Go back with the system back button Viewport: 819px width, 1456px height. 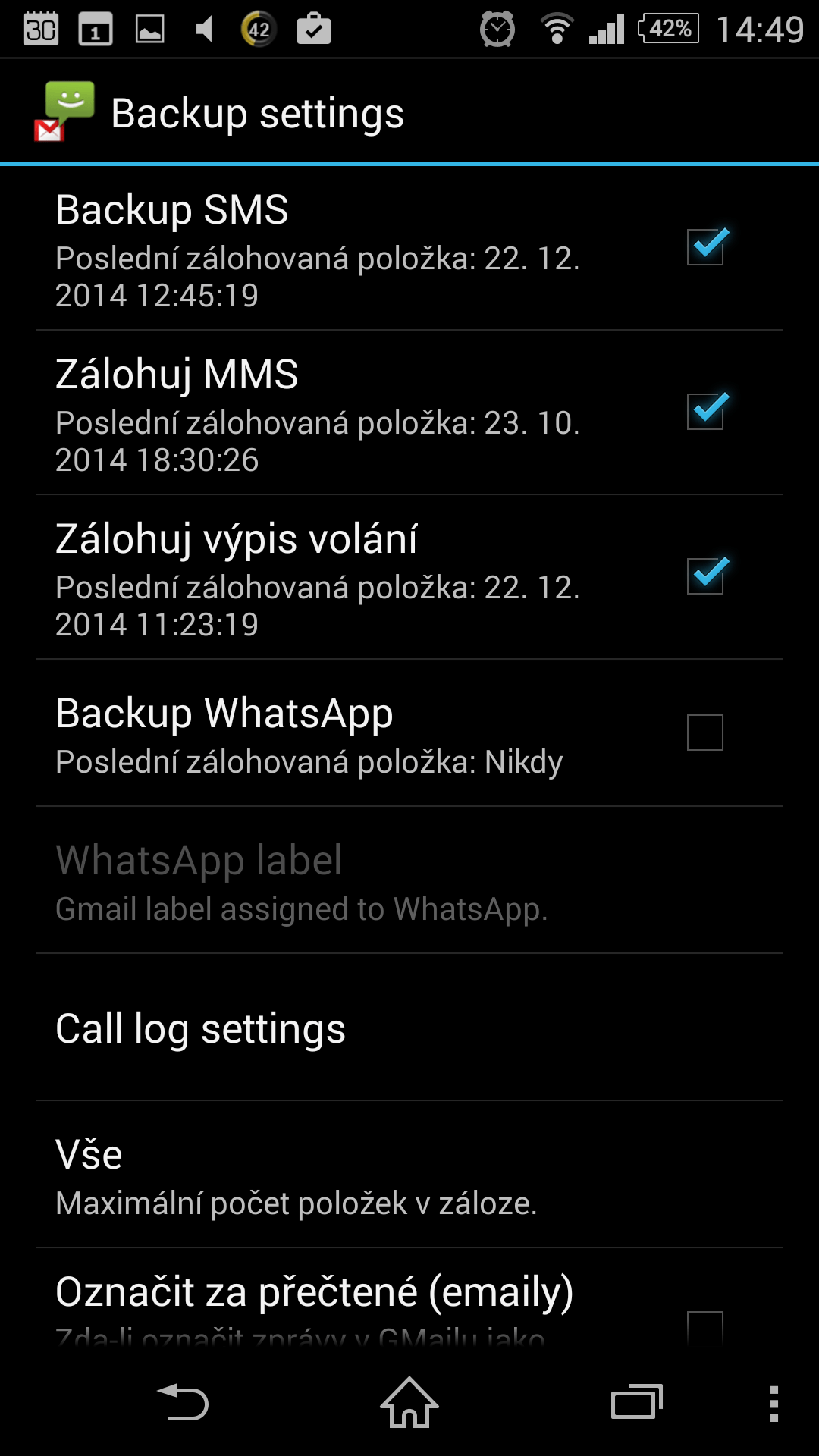click(x=182, y=1402)
